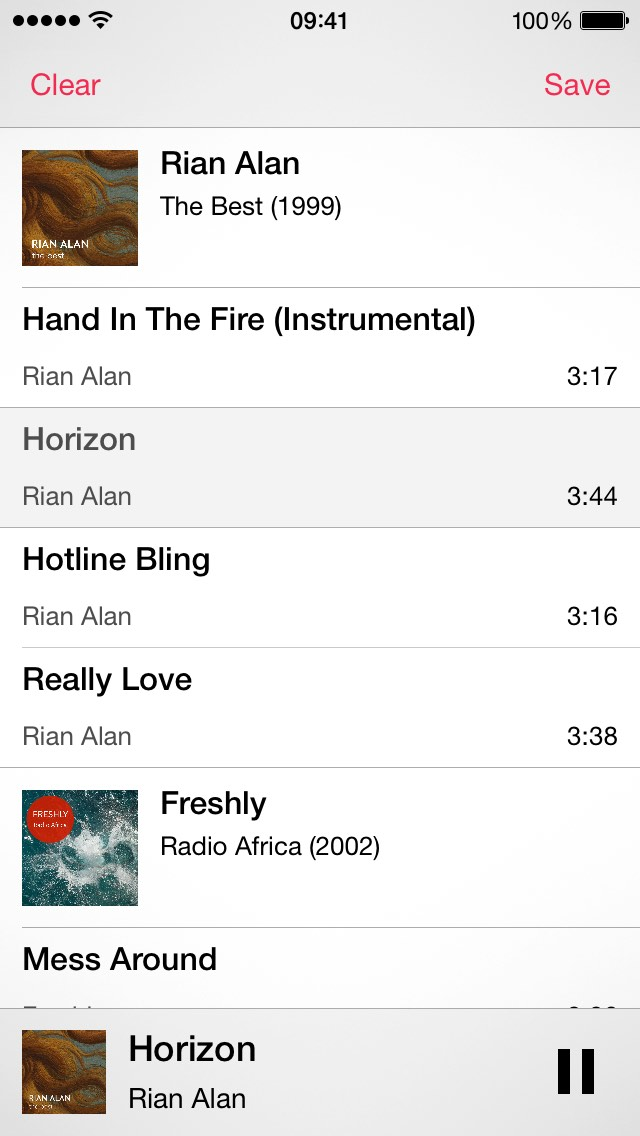The width and height of the screenshot is (640, 1136).
Task: Tap Clear to empty the queue
Action: (x=65, y=85)
